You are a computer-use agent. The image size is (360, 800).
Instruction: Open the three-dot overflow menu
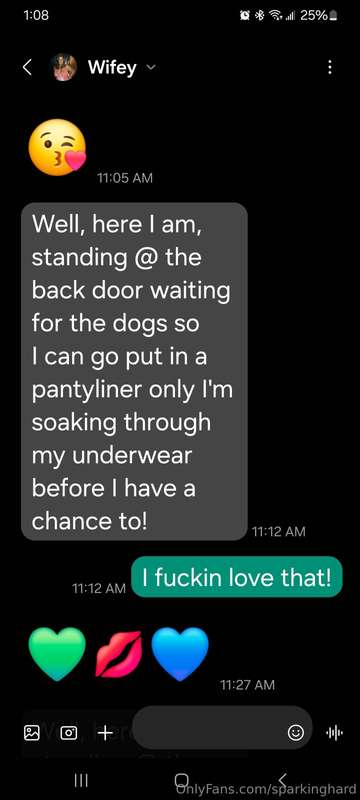(330, 67)
